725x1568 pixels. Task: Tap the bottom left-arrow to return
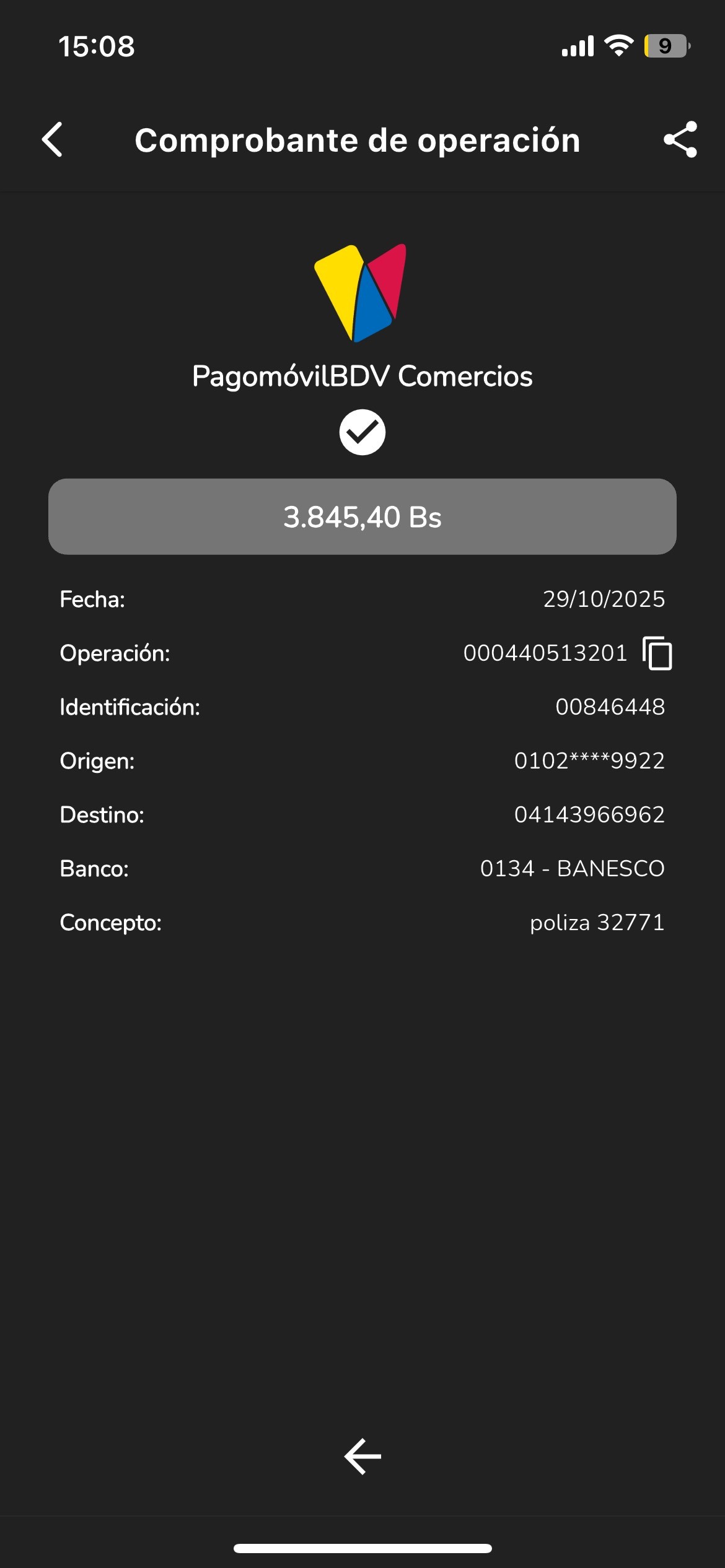362,1456
